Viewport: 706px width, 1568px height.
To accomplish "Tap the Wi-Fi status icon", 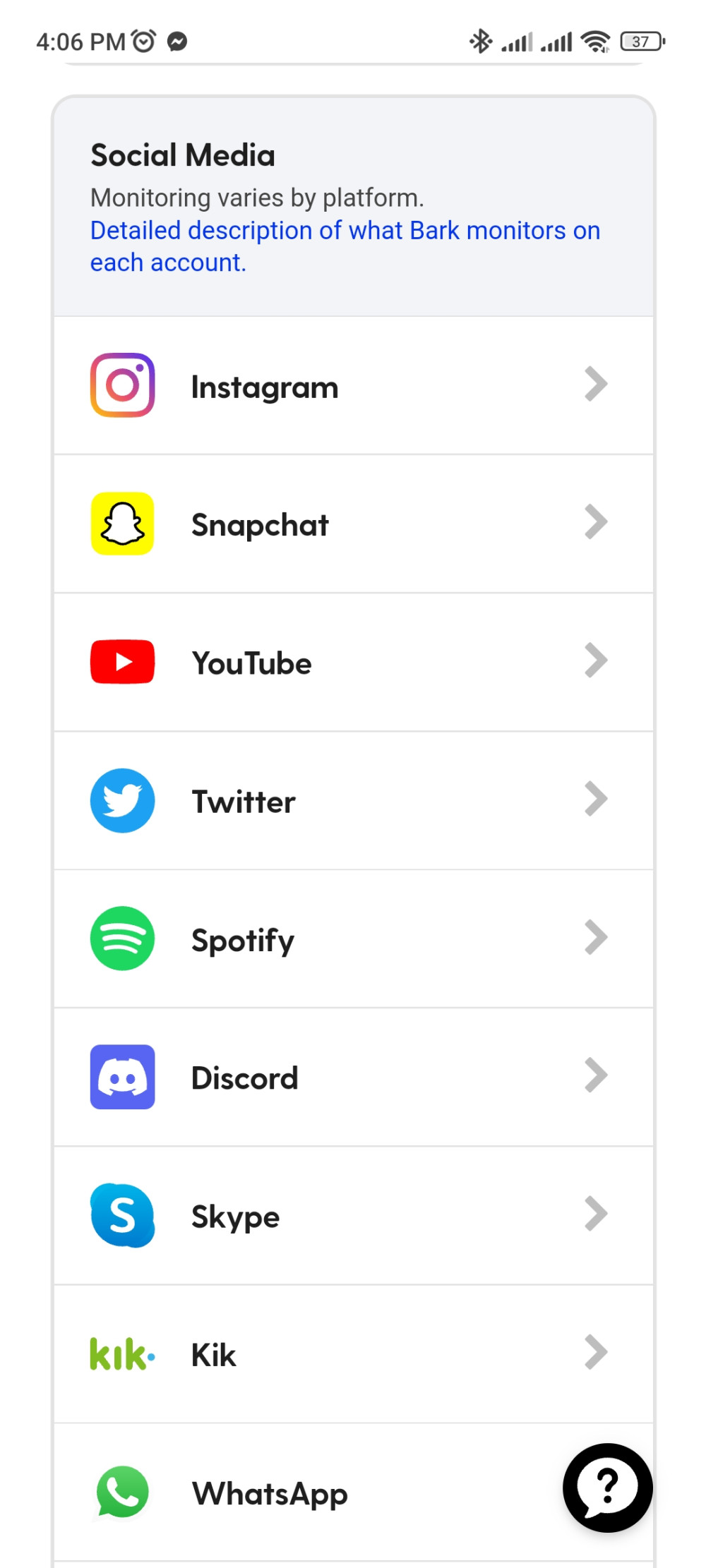I will point(595,41).
